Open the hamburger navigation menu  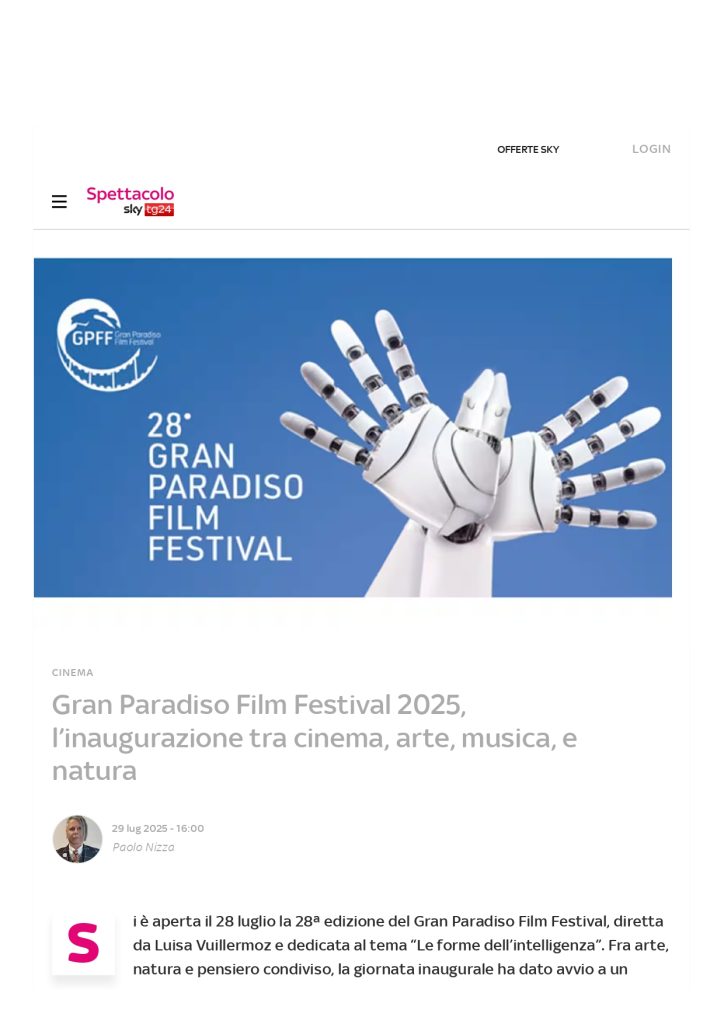click(x=59, y=202)
